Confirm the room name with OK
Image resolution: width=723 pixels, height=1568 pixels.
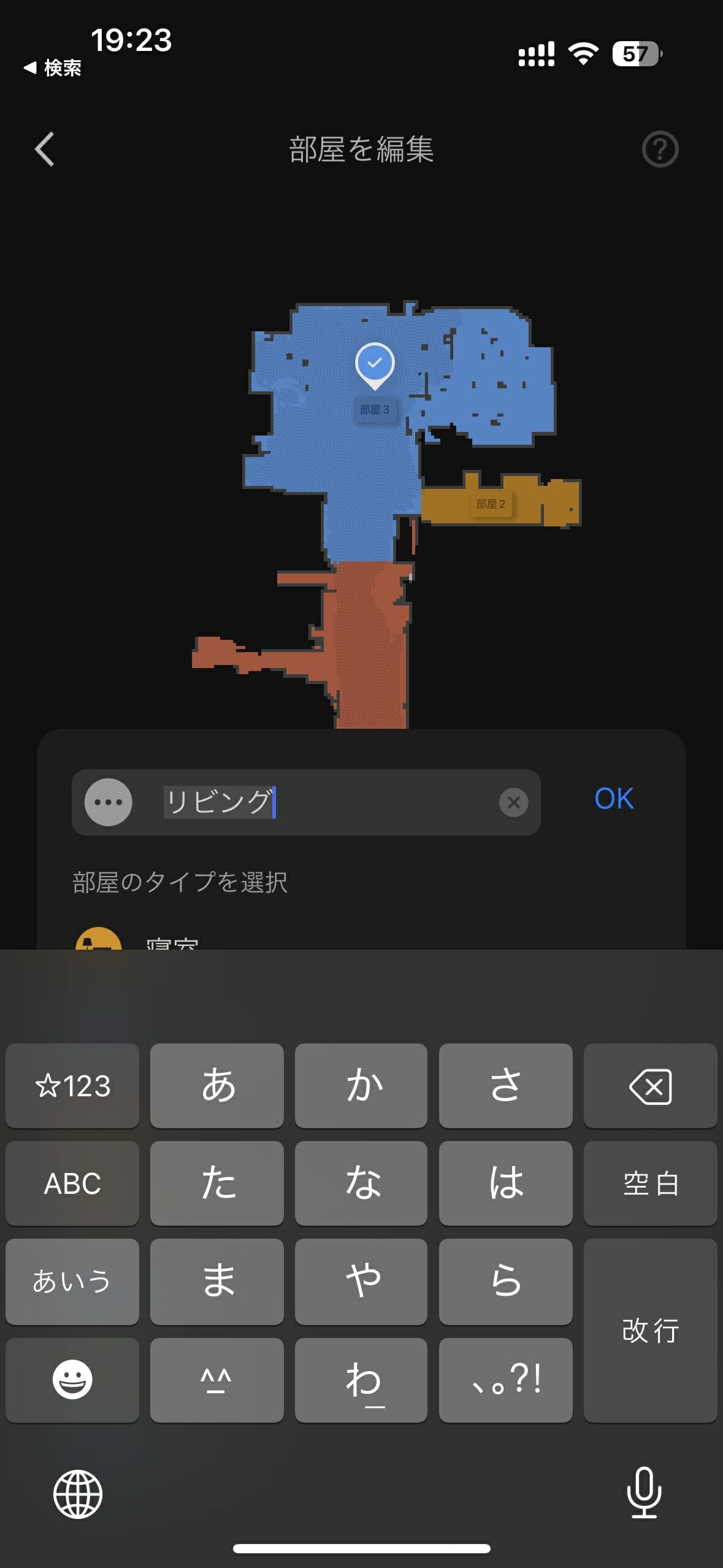(x=614, y=799)
